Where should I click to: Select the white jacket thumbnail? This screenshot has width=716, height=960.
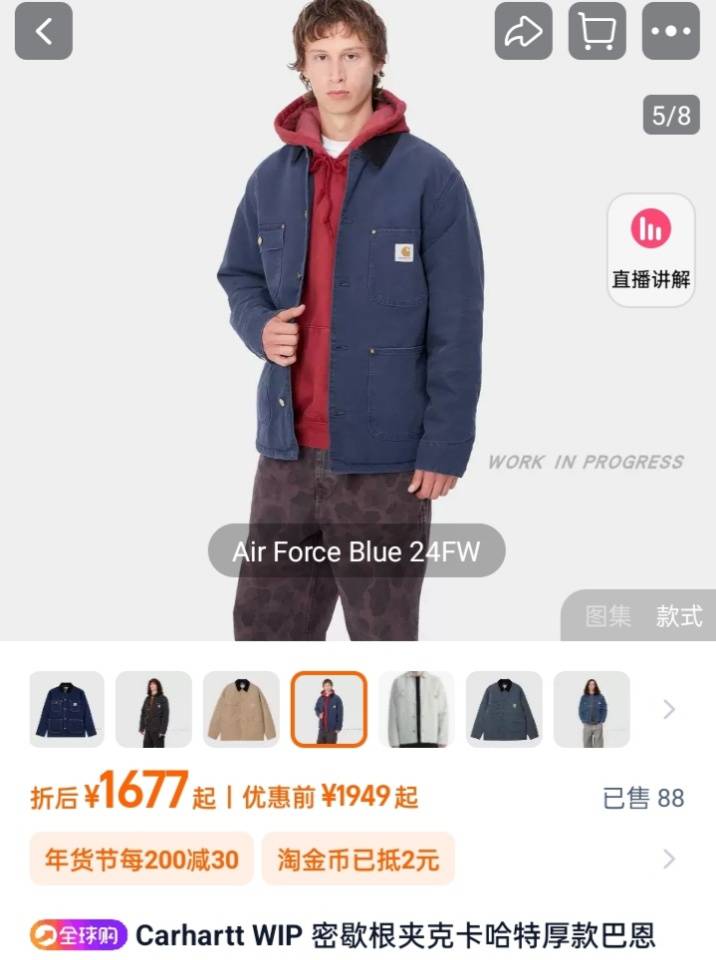pyautogui.click(x=416, y=709)
